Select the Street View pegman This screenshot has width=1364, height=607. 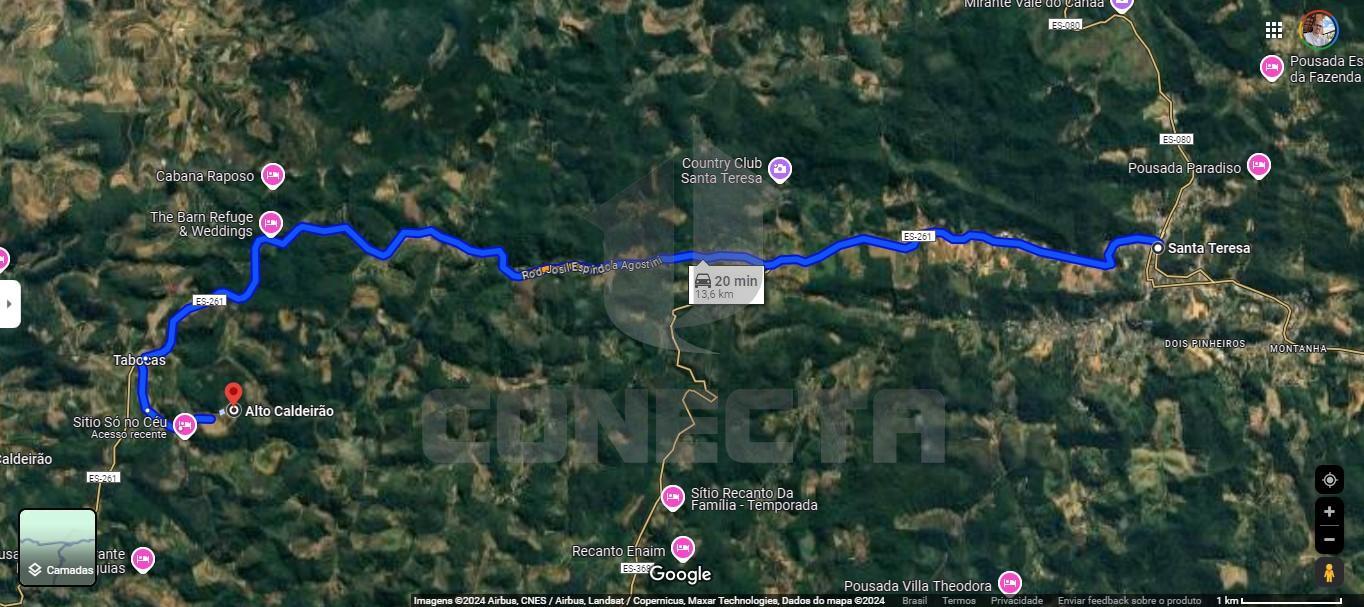(x=1329, y=574)
